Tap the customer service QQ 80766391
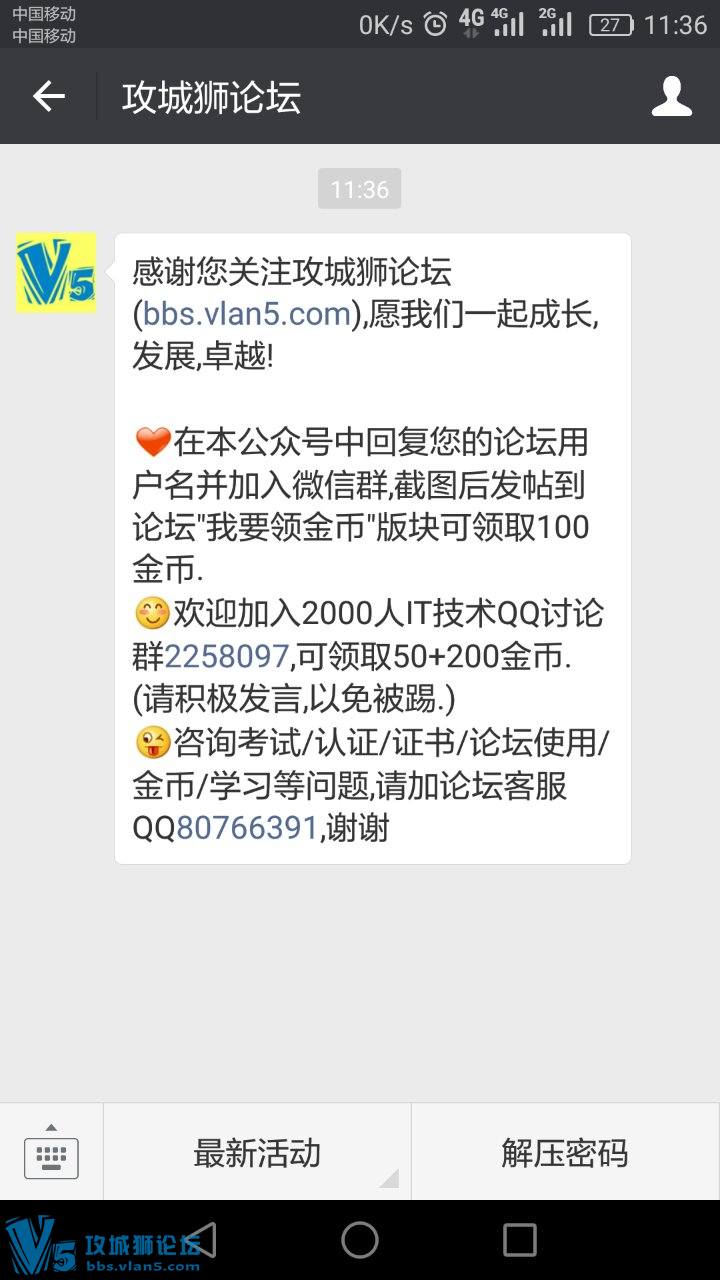This screenshot has height=1280, width=720. [247, 828]
